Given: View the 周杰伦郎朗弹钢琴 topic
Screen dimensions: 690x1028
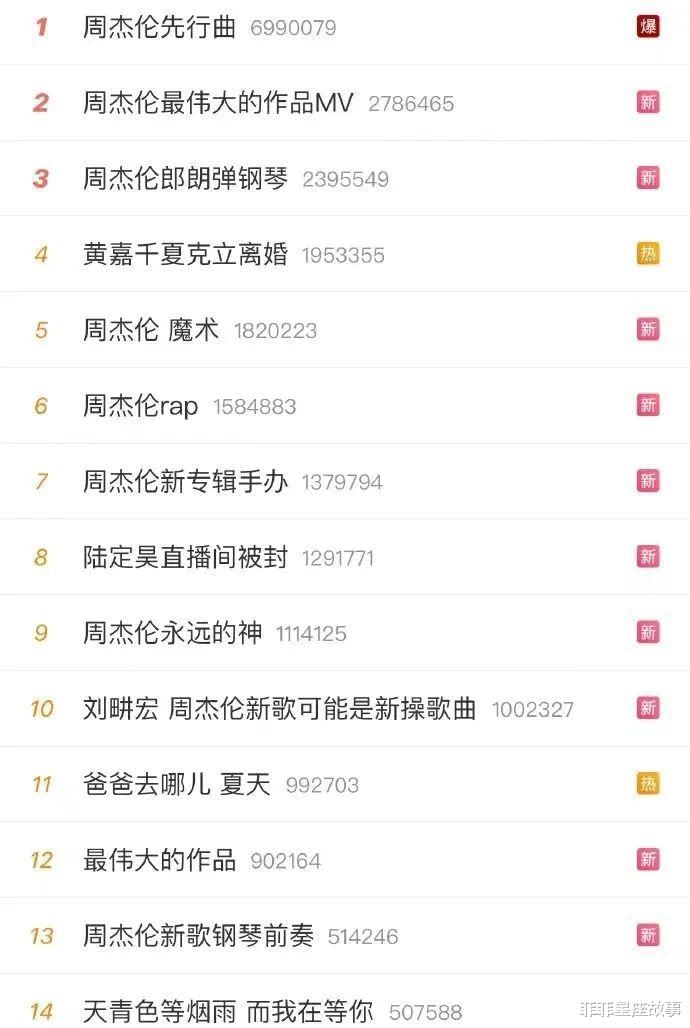Looking at the screenshot, I should pos(185,179).
